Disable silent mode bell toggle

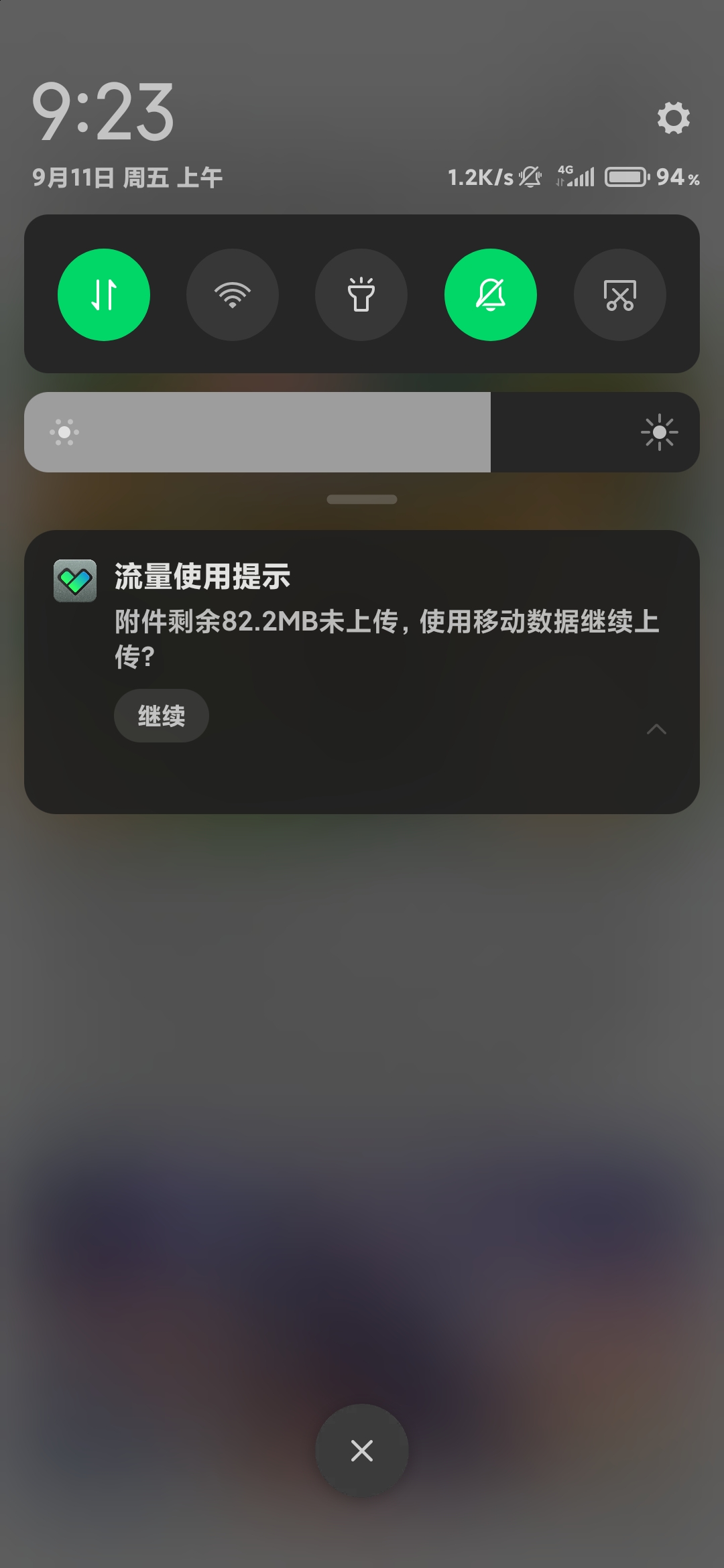[491, 295]
